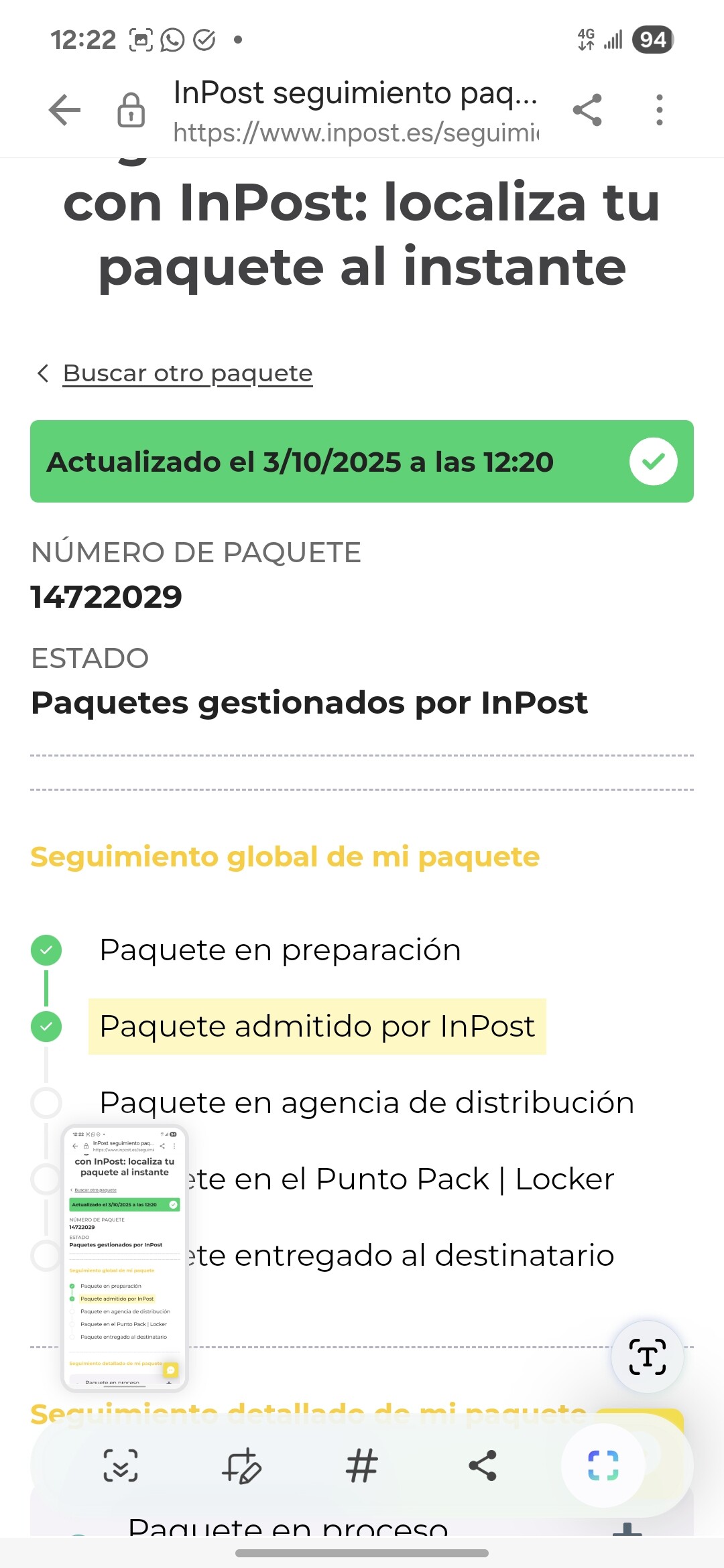This screenshot has width=724, height=1568.
Task: Tap the smart select scan button
Action: point(603,1465)
